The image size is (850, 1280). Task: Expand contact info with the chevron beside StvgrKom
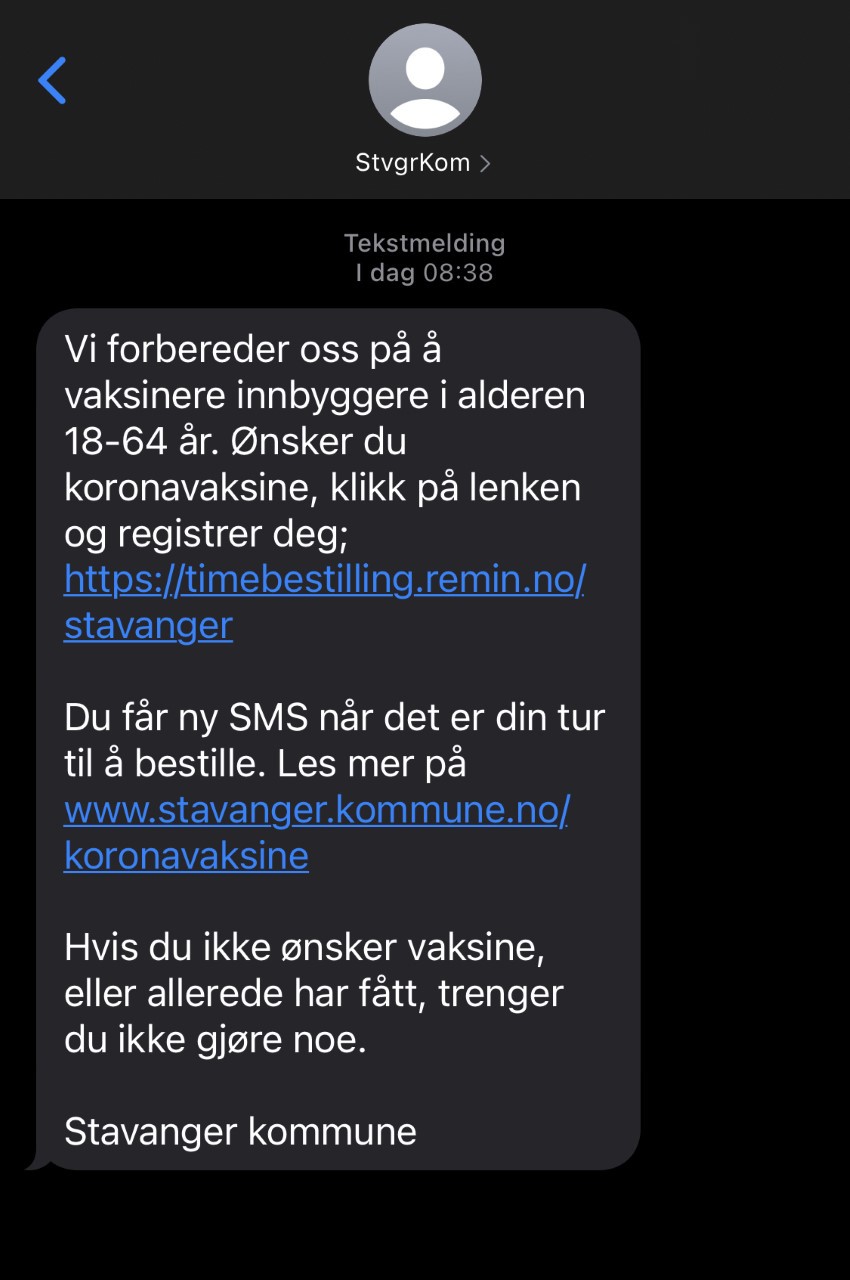pos(487,162)
